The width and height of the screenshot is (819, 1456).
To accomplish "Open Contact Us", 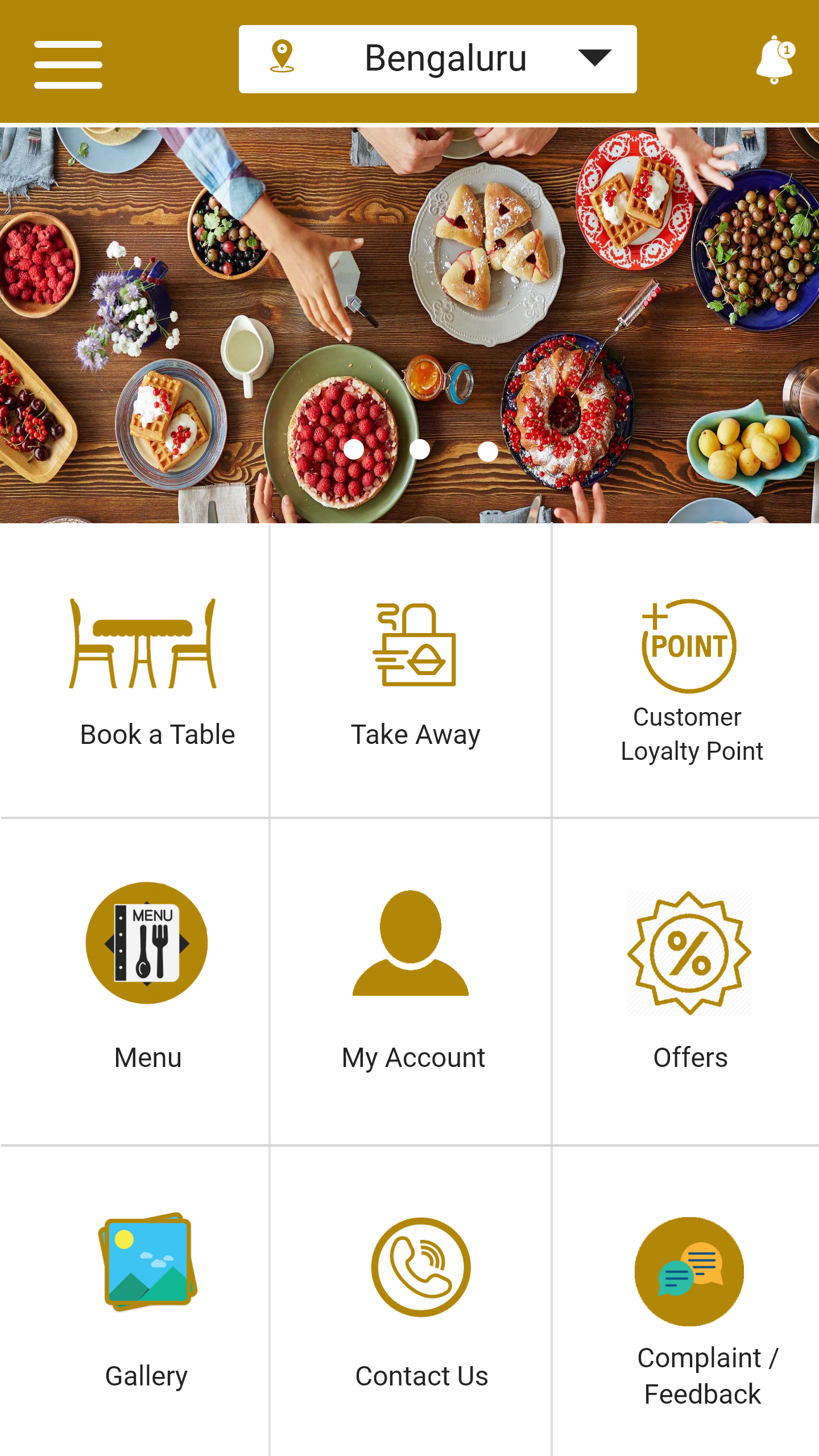I will pyautogui.click(x=421, y=1297).
